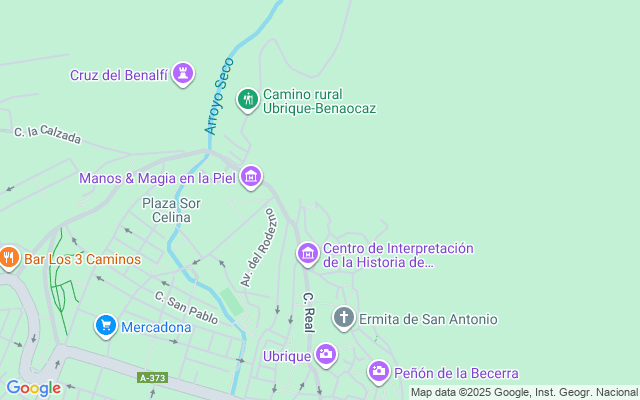Open the Ubrique photo spot marker
The width and height of the screenshot is (640, 400).
[x=326, y=355]
